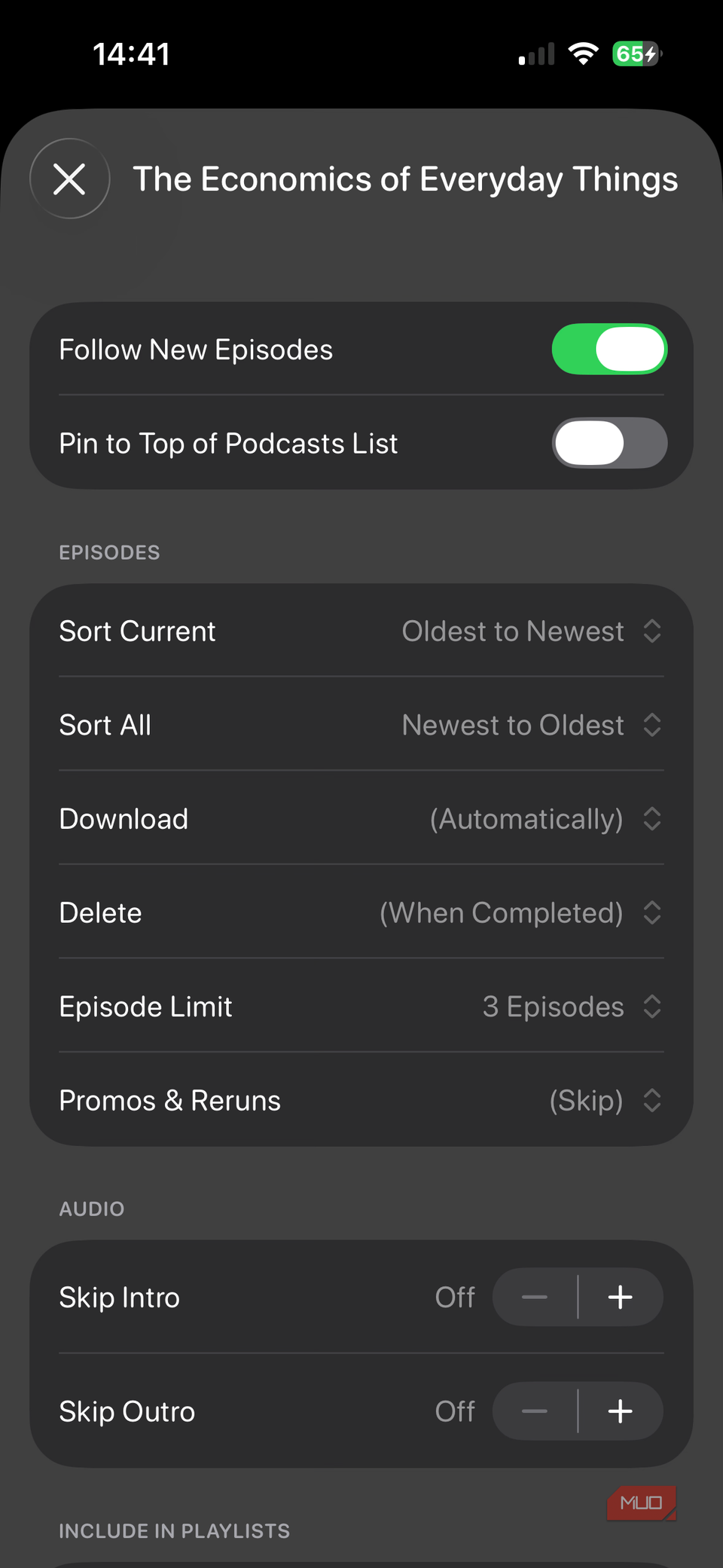
Task: Increase Skip Outro time with plus icon
Action: [620, 1411]
